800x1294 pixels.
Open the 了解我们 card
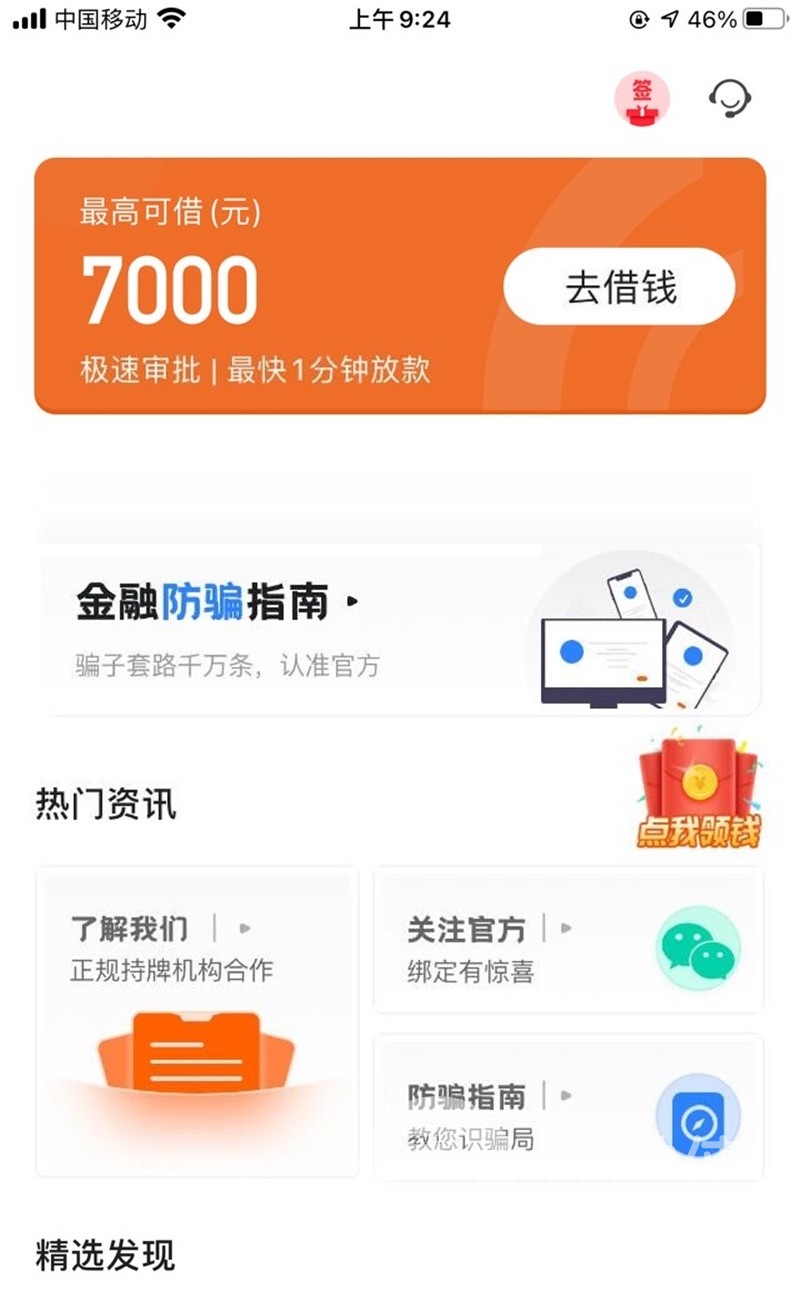(x=197, y=1020)
